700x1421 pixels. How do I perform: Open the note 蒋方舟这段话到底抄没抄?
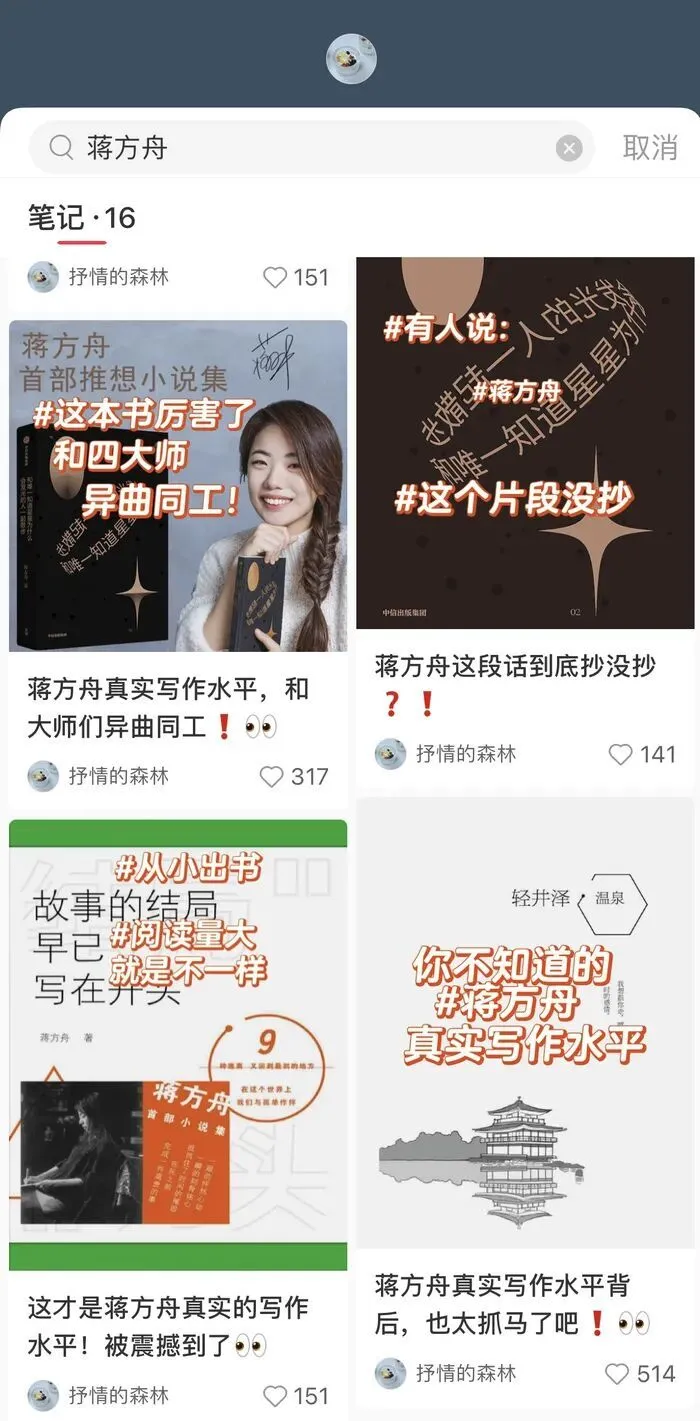click(x=525, y=443)
